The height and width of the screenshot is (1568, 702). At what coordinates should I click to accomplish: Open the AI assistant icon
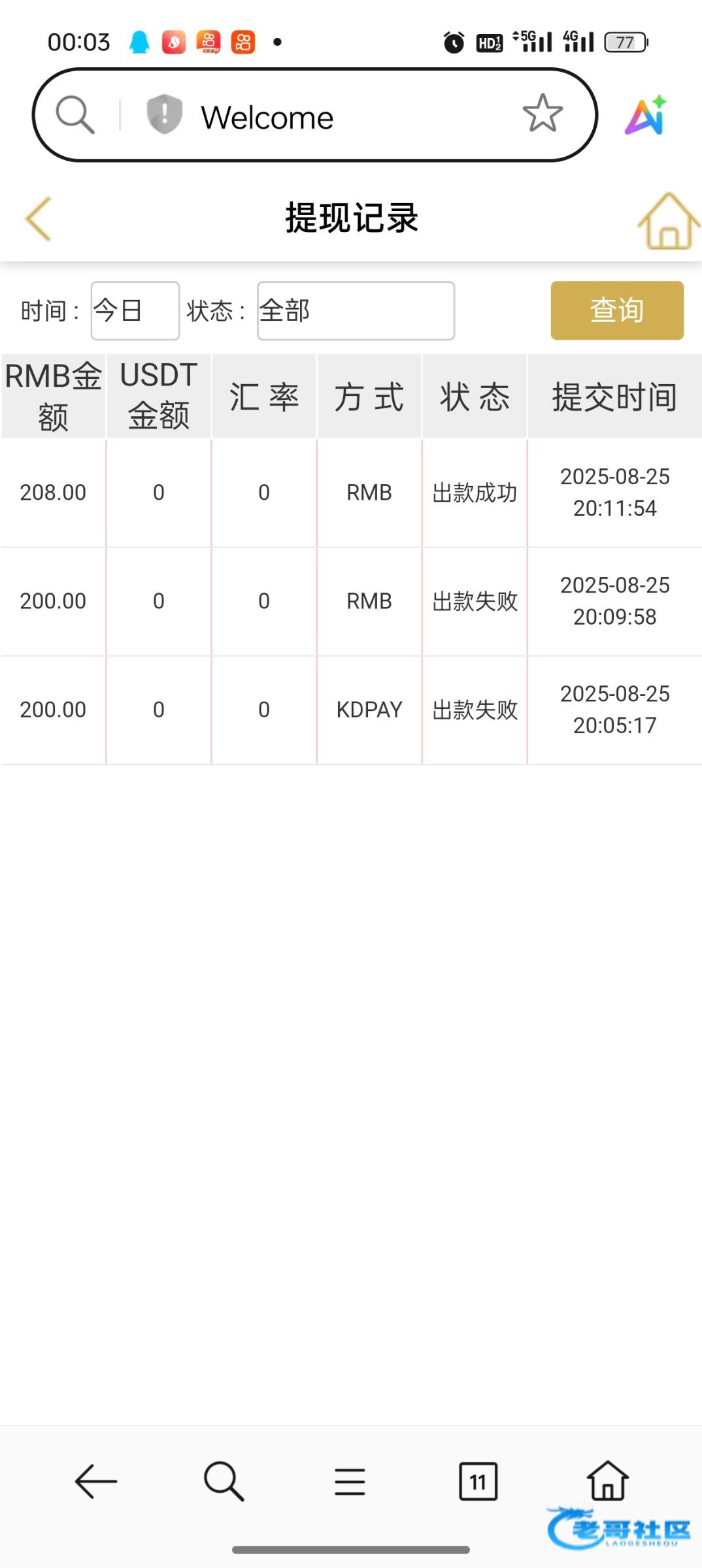[x=646, y=116]
